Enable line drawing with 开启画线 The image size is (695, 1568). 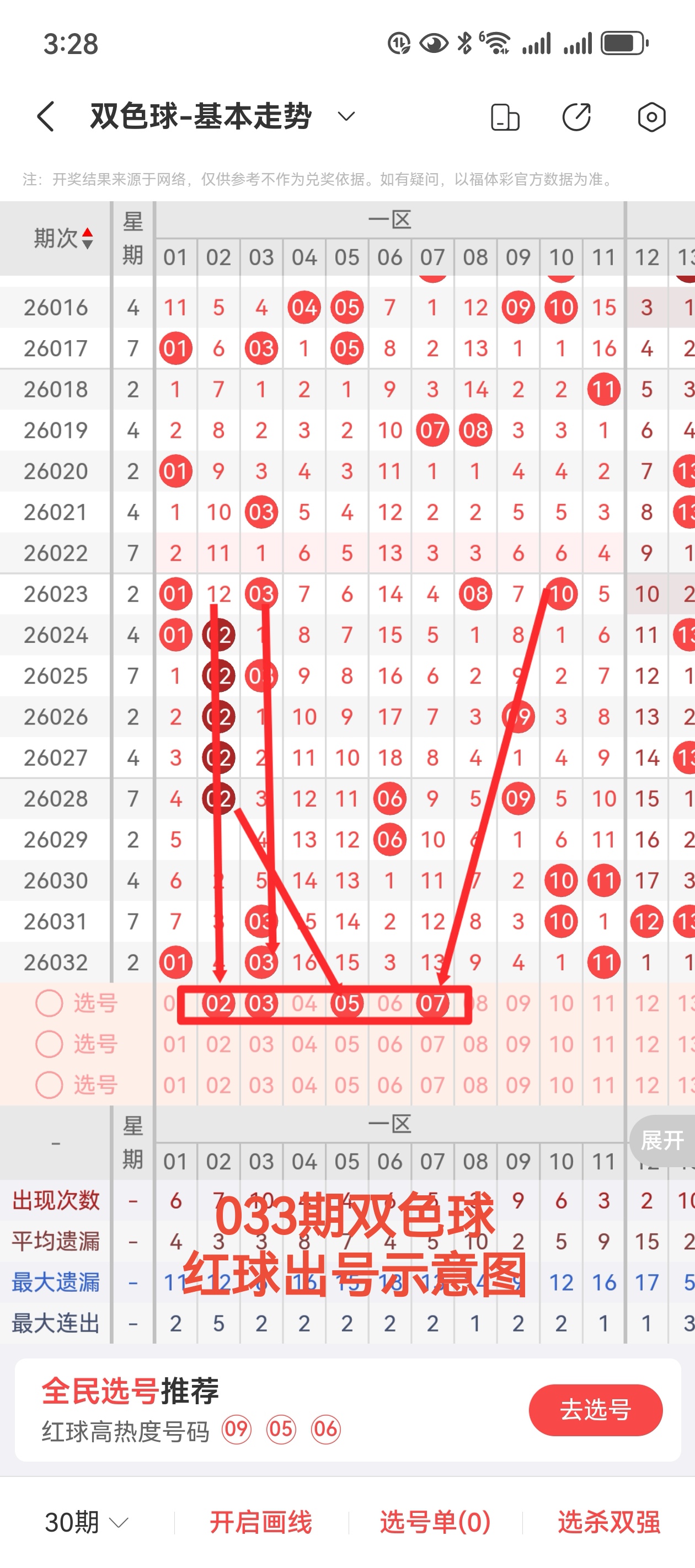(261, 1522)
